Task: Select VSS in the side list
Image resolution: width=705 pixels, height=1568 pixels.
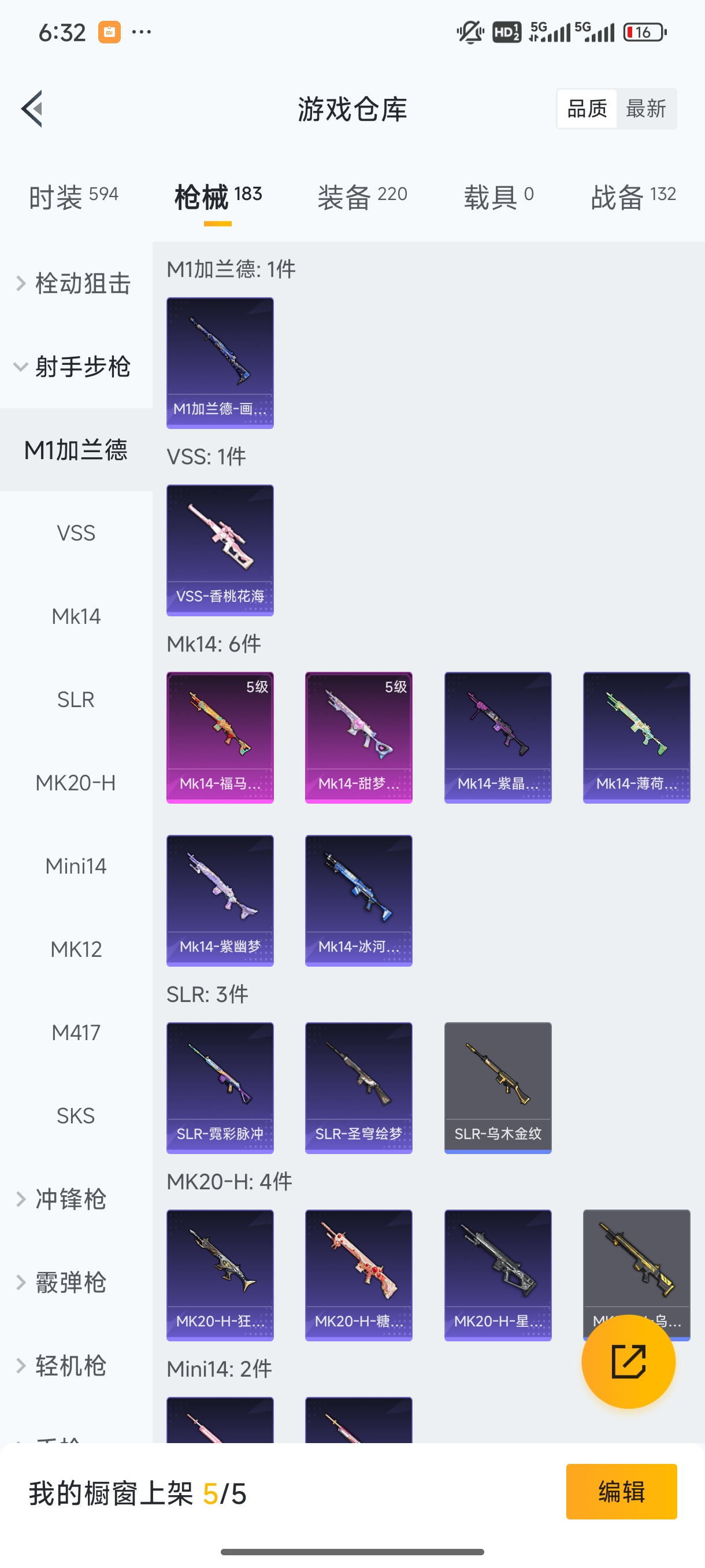Action: pyautogui.click(x=76, y=533)
